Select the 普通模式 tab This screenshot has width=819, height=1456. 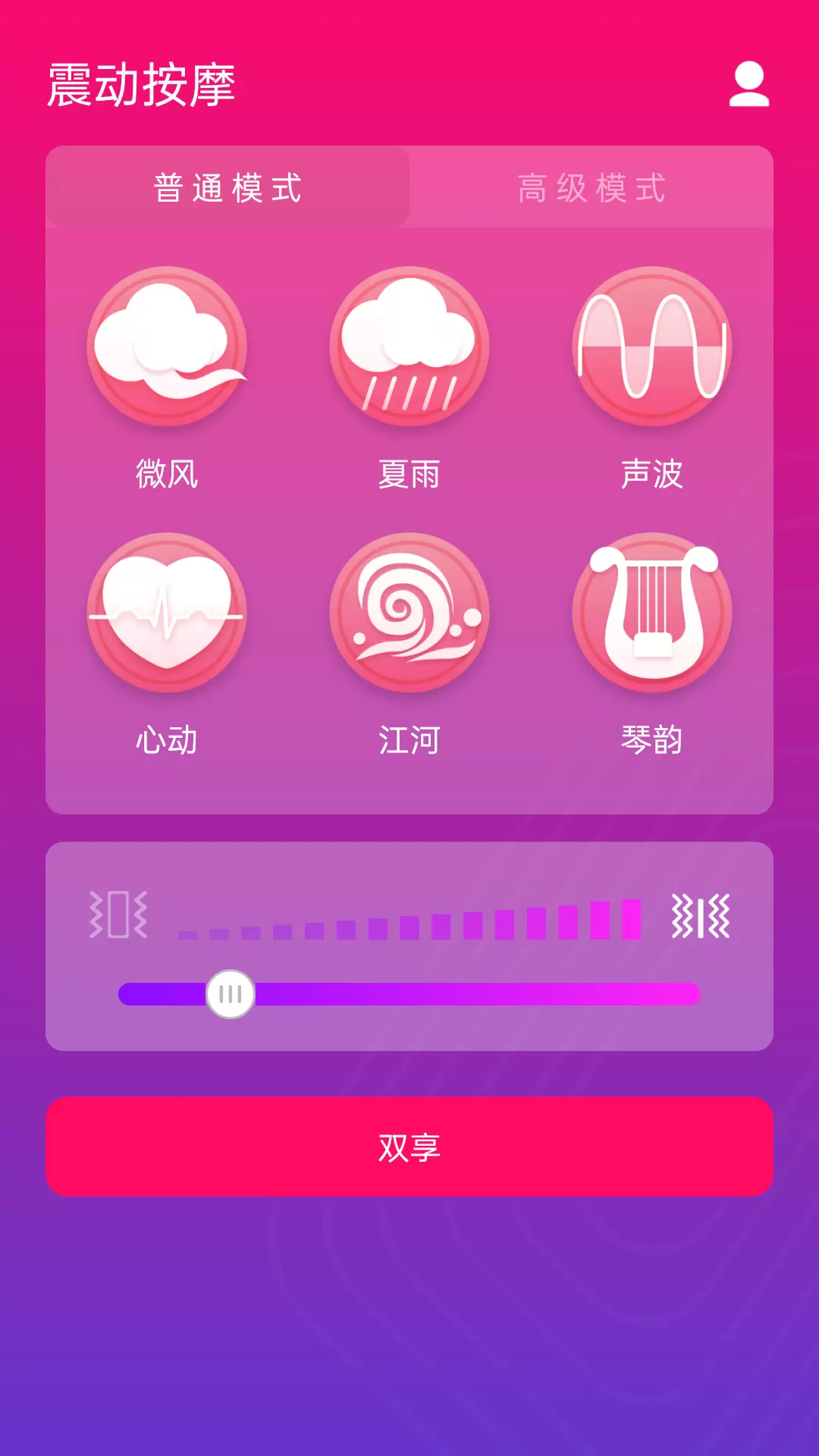(227, 187)
